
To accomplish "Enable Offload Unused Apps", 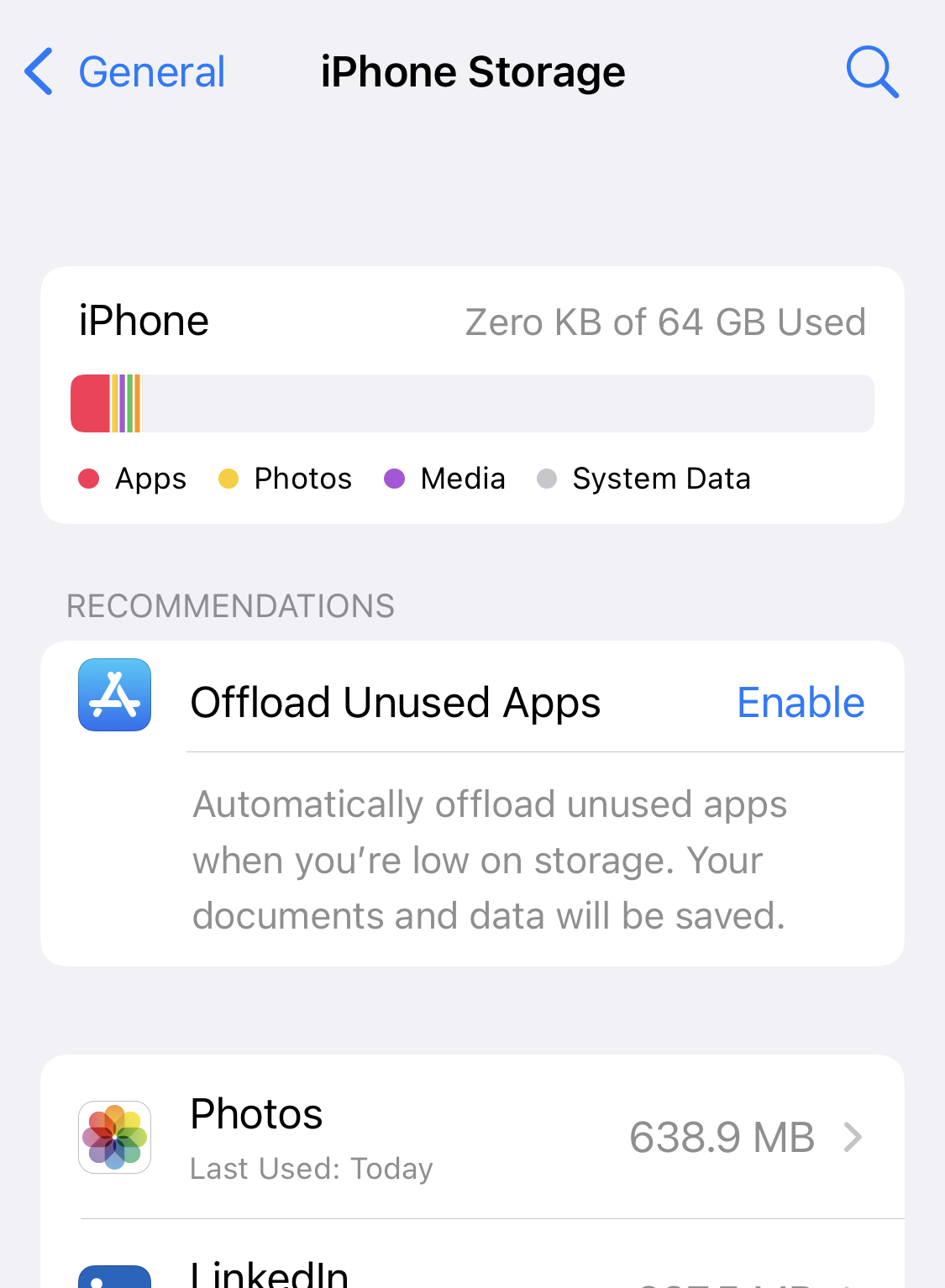I will pyautogui.click(x=800, y=702).
